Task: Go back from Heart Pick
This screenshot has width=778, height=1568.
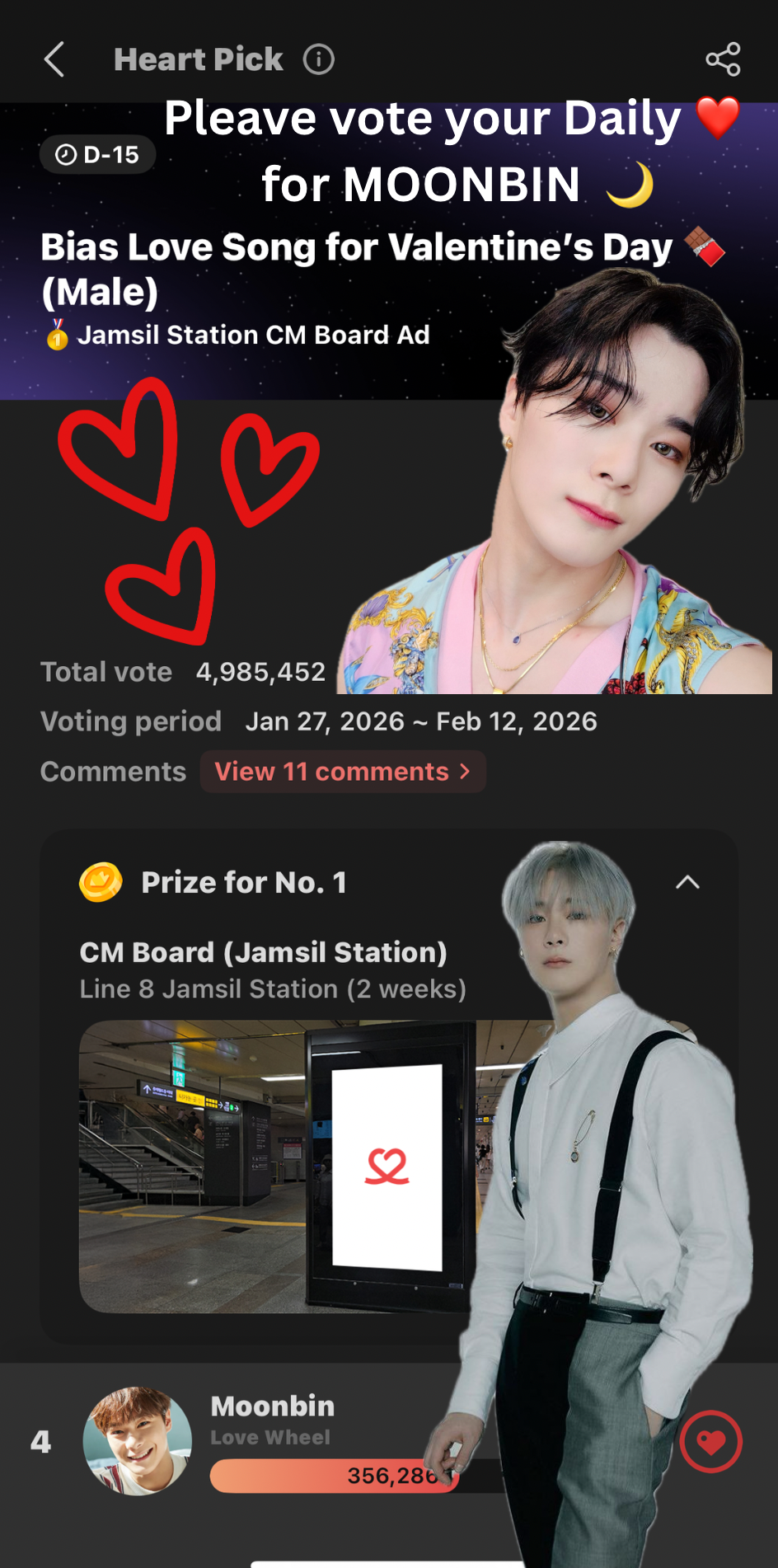Action: tap(54, 59)
